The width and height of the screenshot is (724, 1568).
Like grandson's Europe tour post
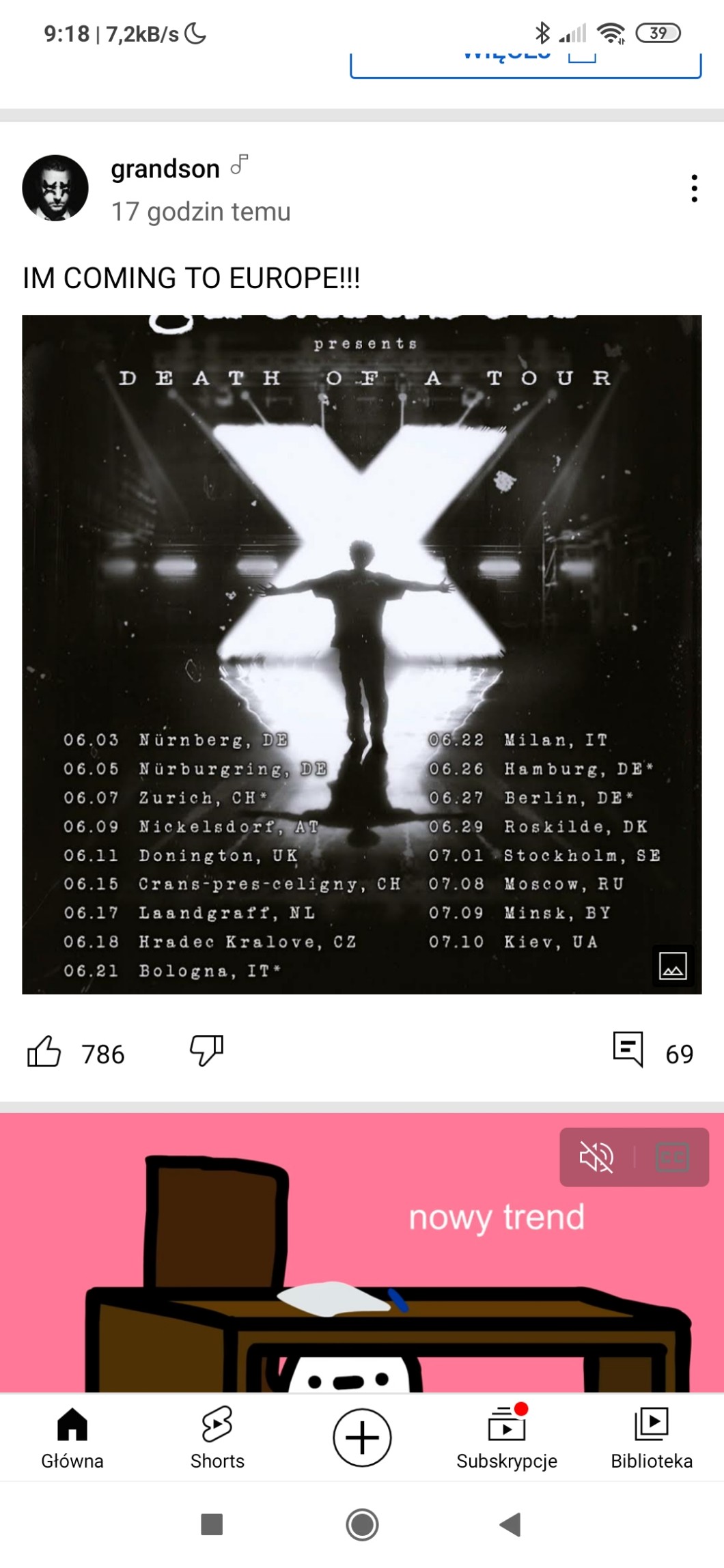44,1051
